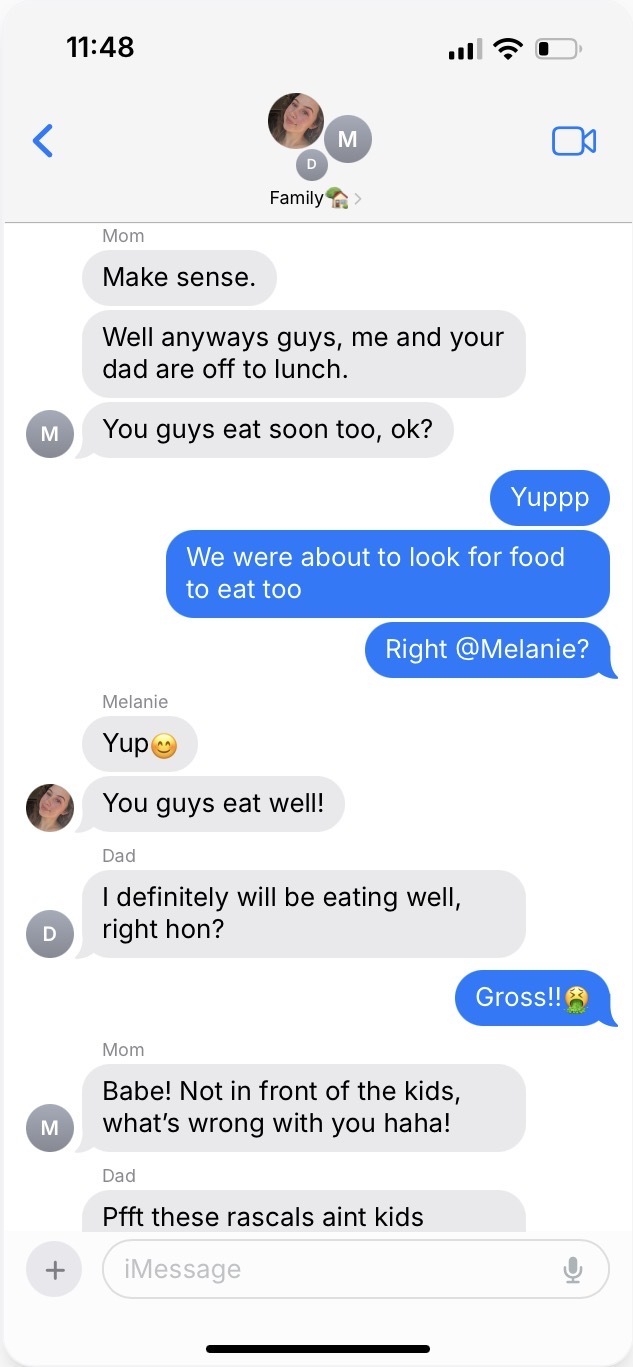
Task: Start a FaceTime video call
Action: (574, 141)
